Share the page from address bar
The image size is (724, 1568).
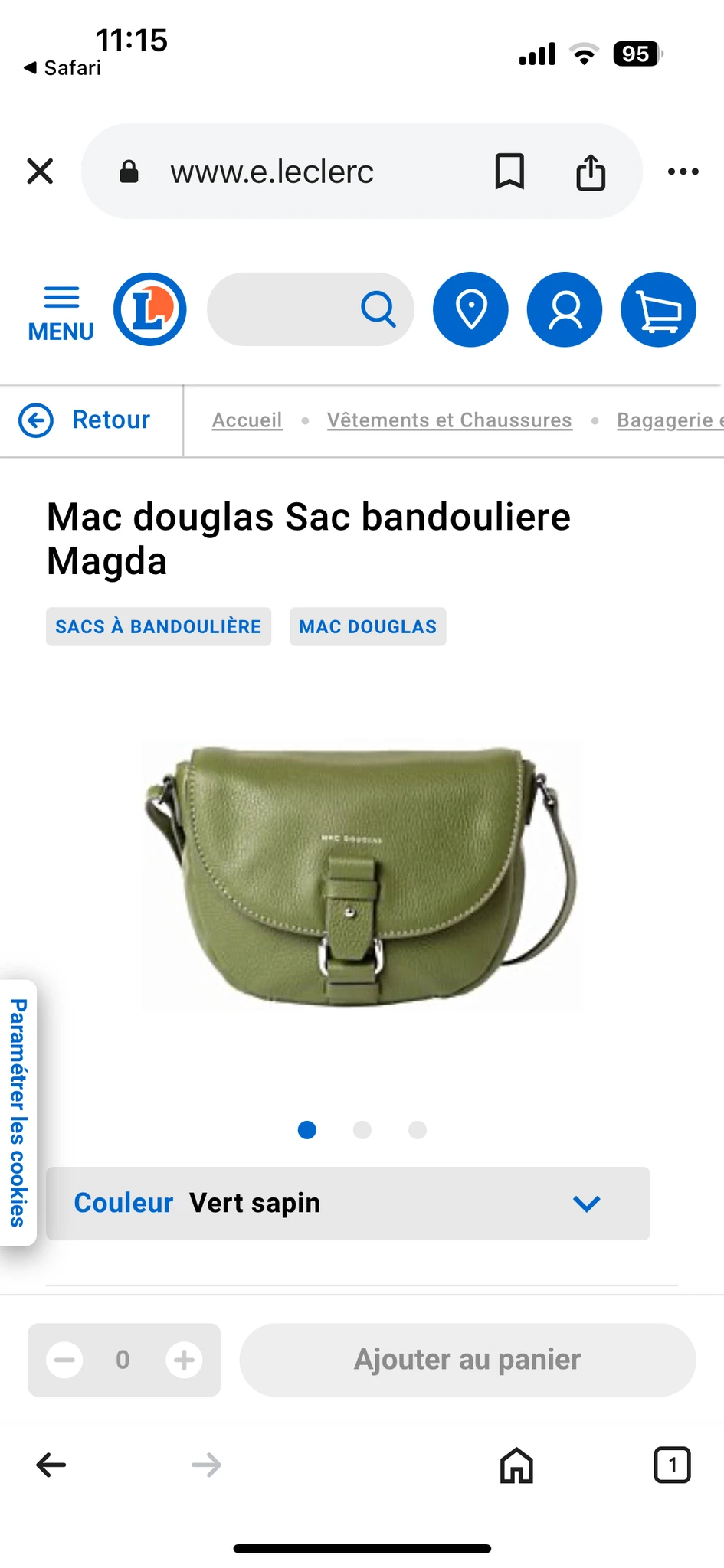[x=591, y=171]
